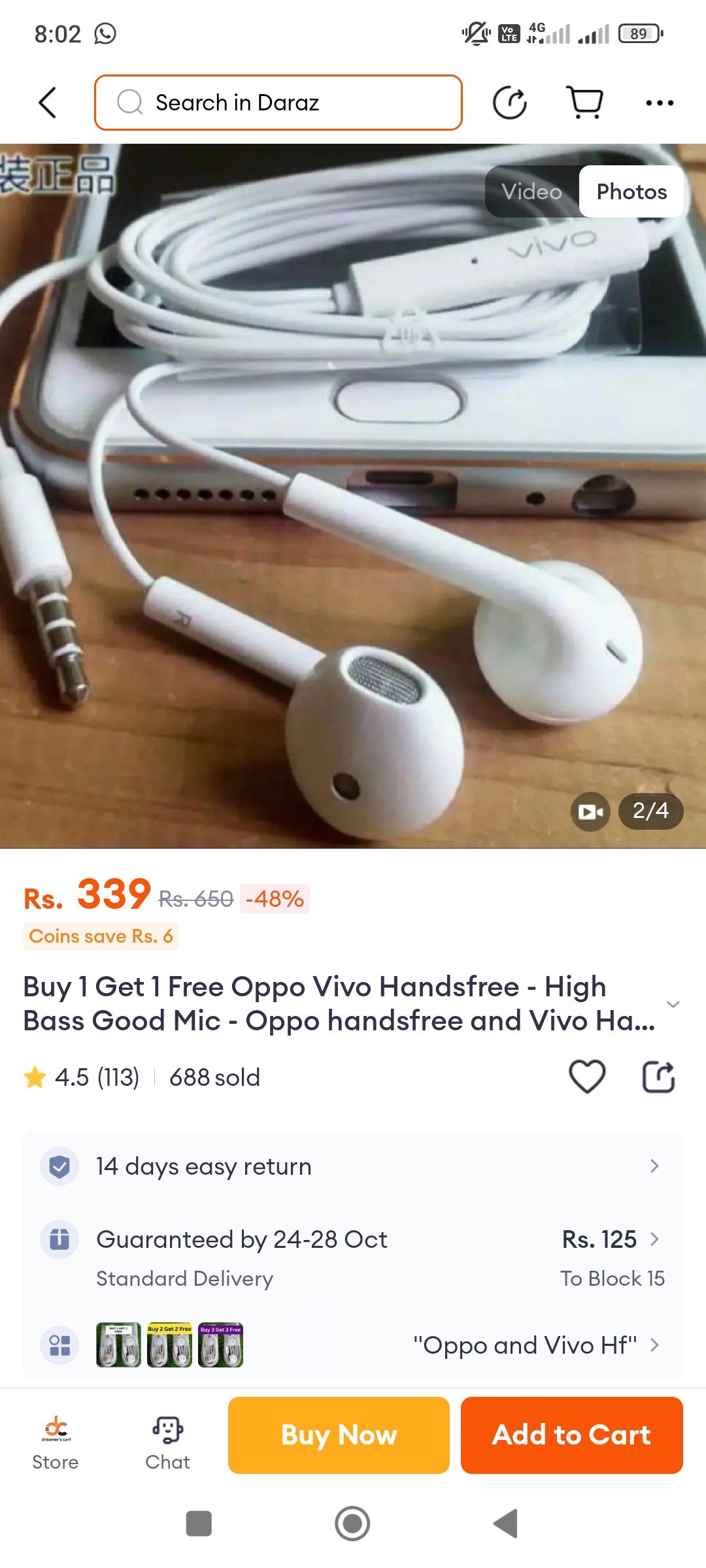View Standard Delivery options for Rs. 125
Viewport: 706px width, 1568px height.
click(x=353, y=1257)
